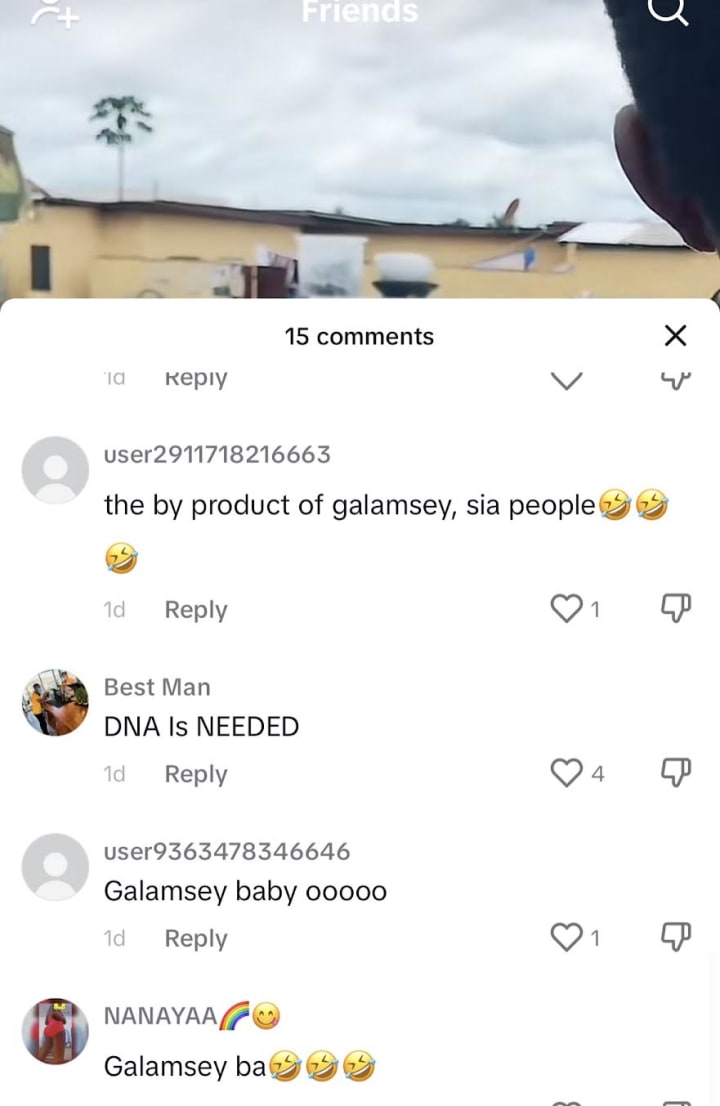The width and height of the screenshot is (720, 1106).
Task: Open NANAYAA's profile avatar
Action: coord(55,1031)
